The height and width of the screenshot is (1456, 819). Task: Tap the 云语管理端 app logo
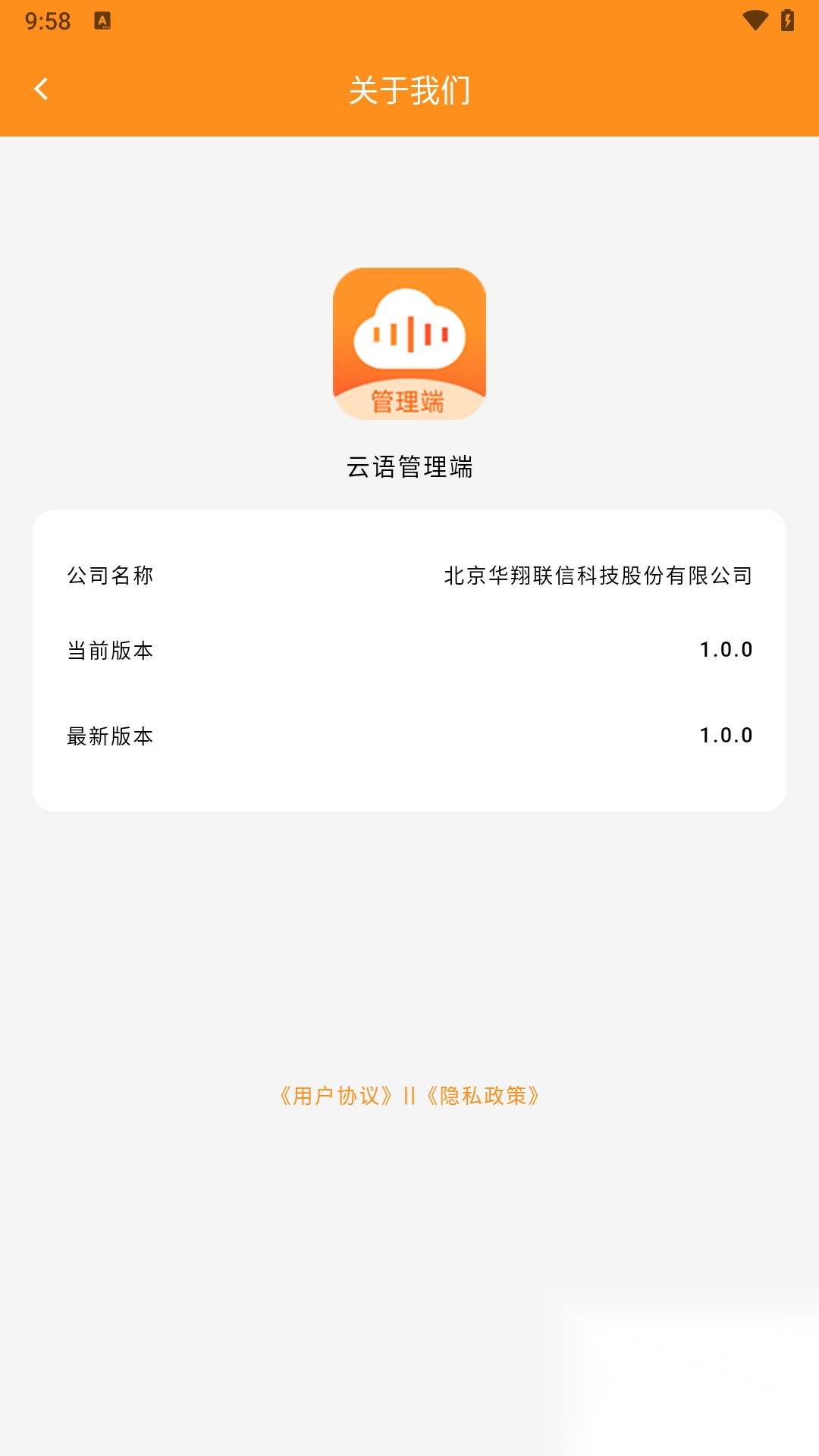click(x=408, y=343)
